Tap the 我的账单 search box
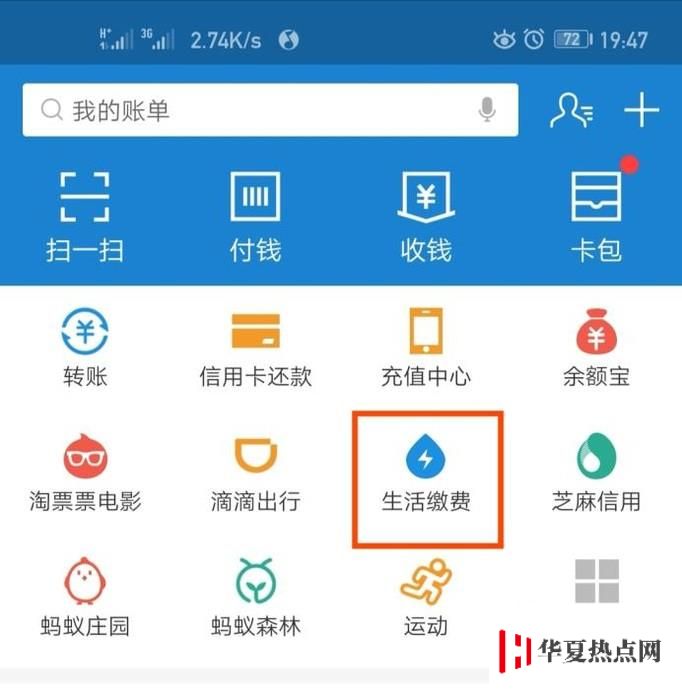The width and height of the screenshot is (682, 691). click(x=250, y=110)
